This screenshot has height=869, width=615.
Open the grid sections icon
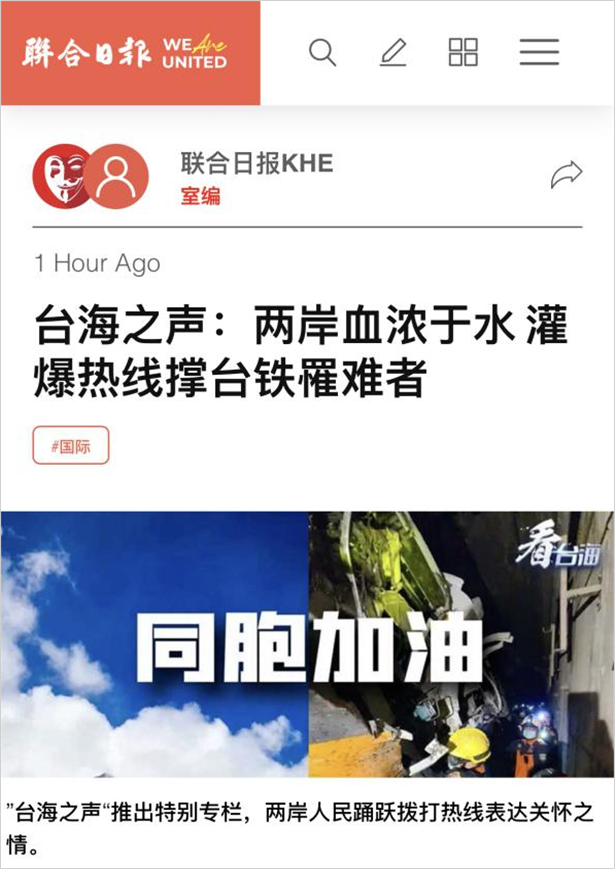tap(463, 53)
